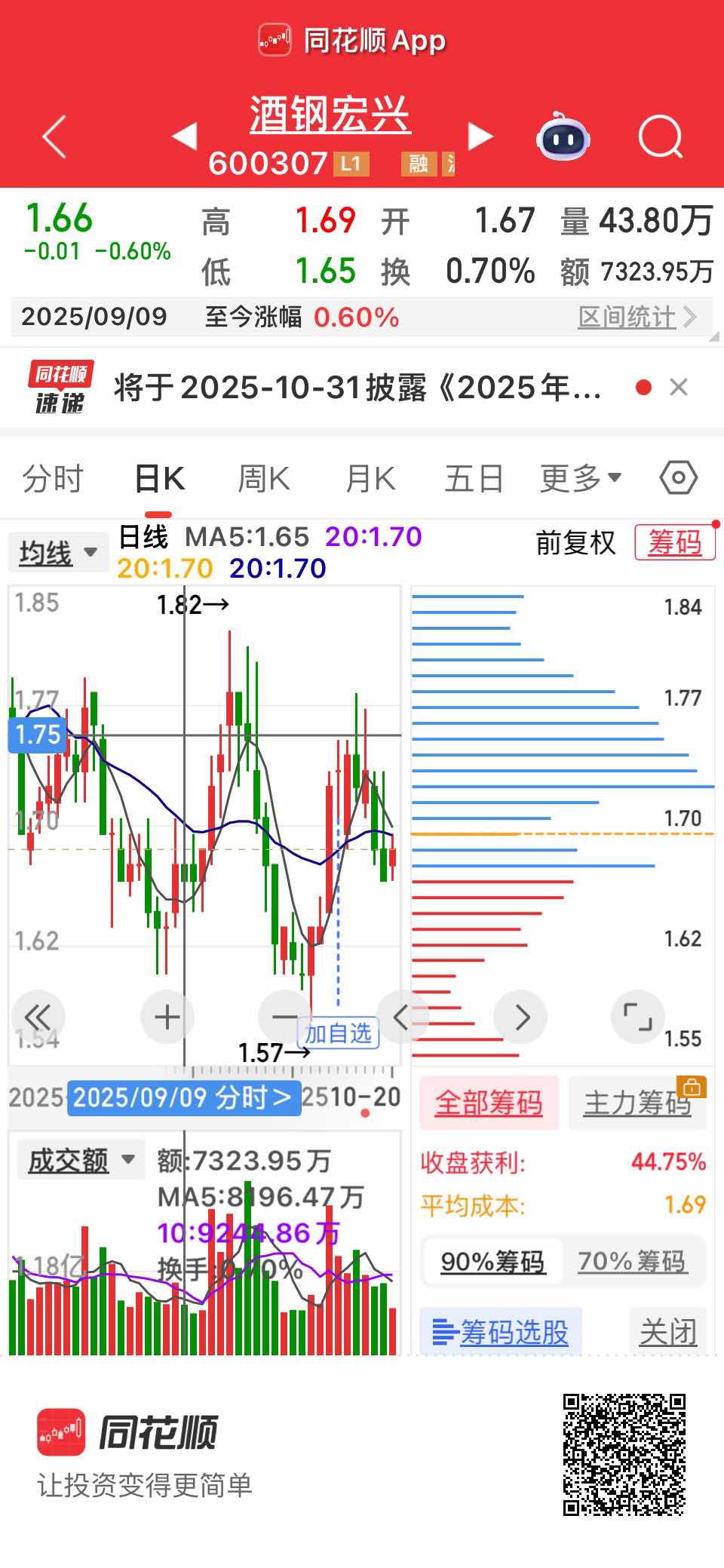The height and width of the screenshot is (1568, 724).
Task: Open the 均线 indicator dropdown
Action: (x=58, y=553)
